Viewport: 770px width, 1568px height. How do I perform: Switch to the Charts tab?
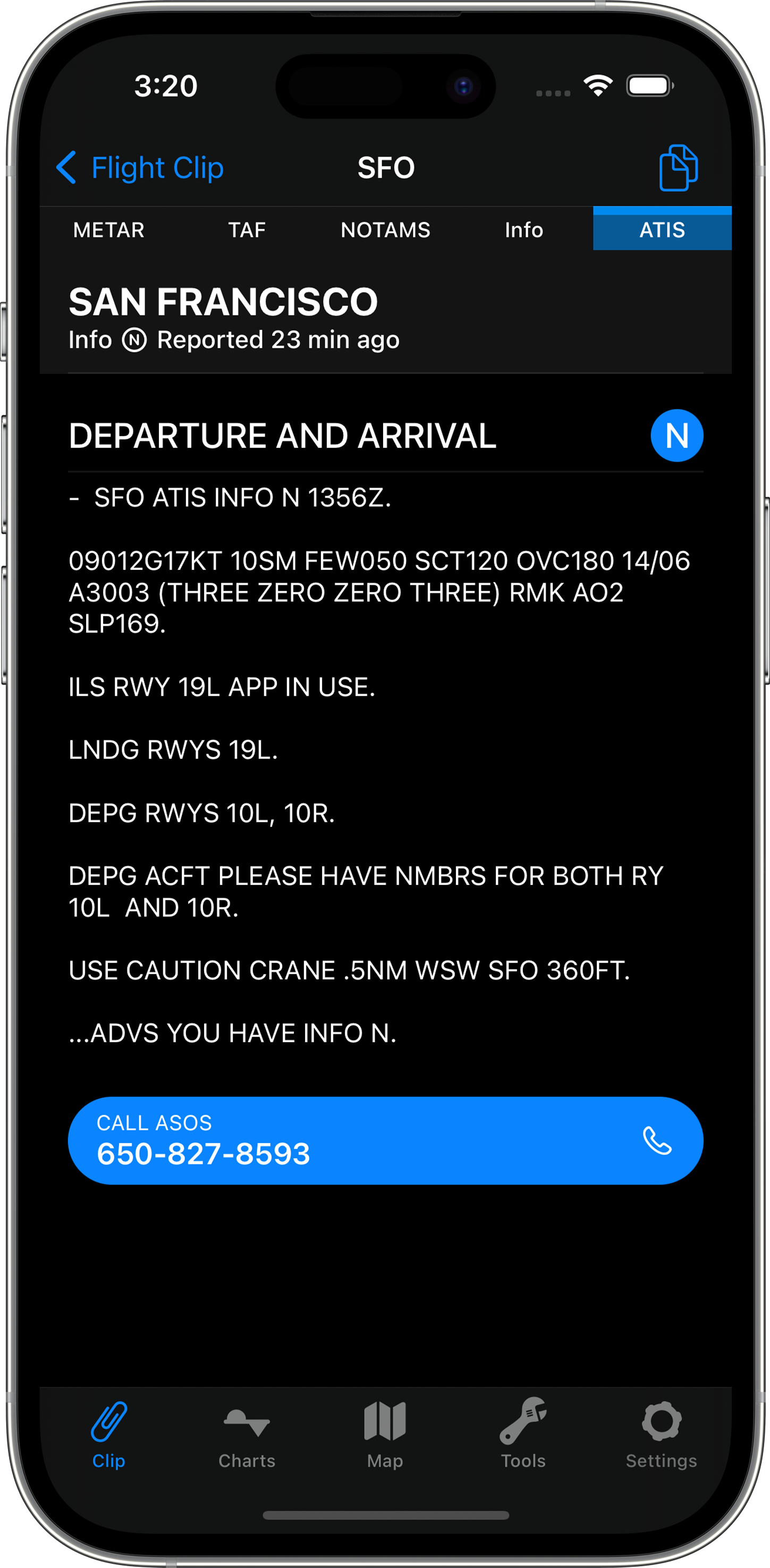247,1435
